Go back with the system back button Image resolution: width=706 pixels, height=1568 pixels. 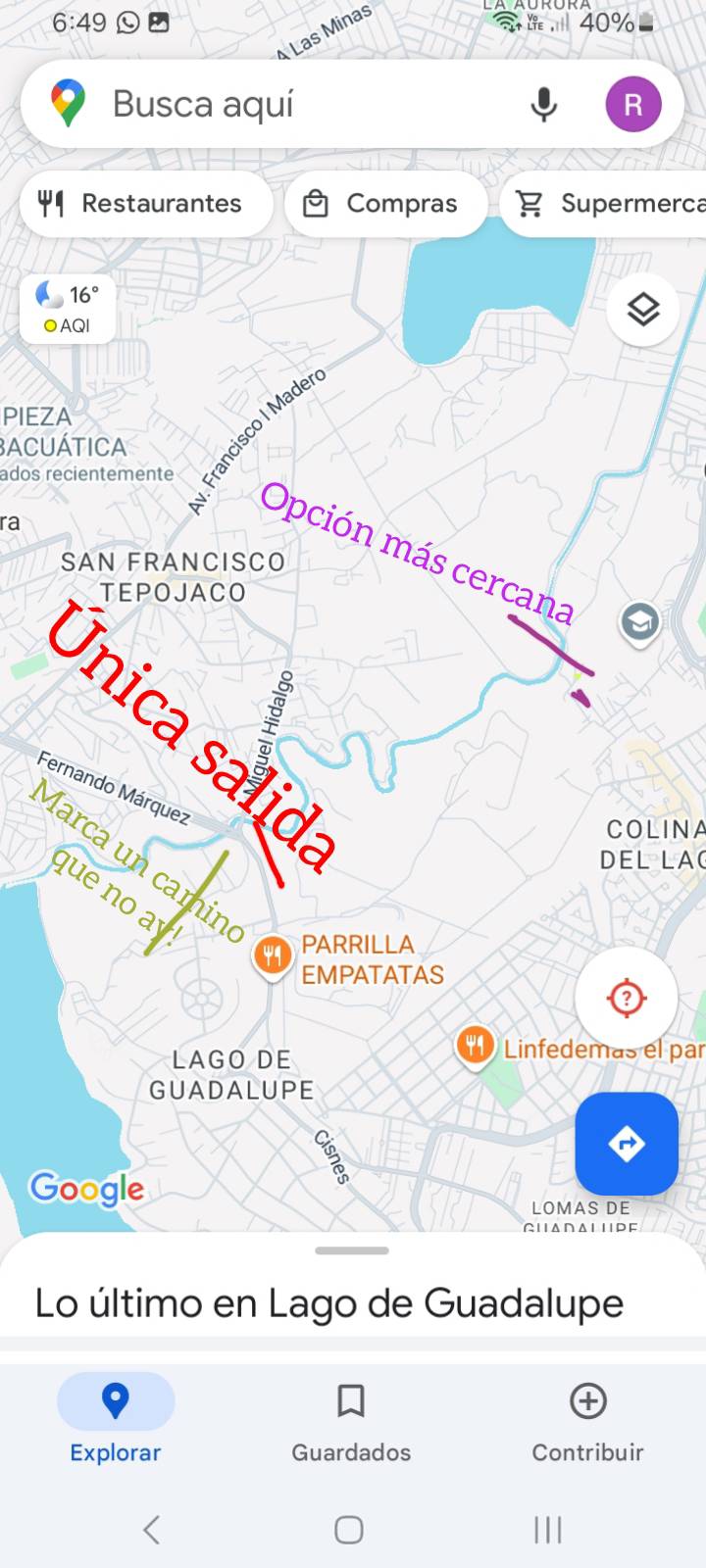(151, 1529)
